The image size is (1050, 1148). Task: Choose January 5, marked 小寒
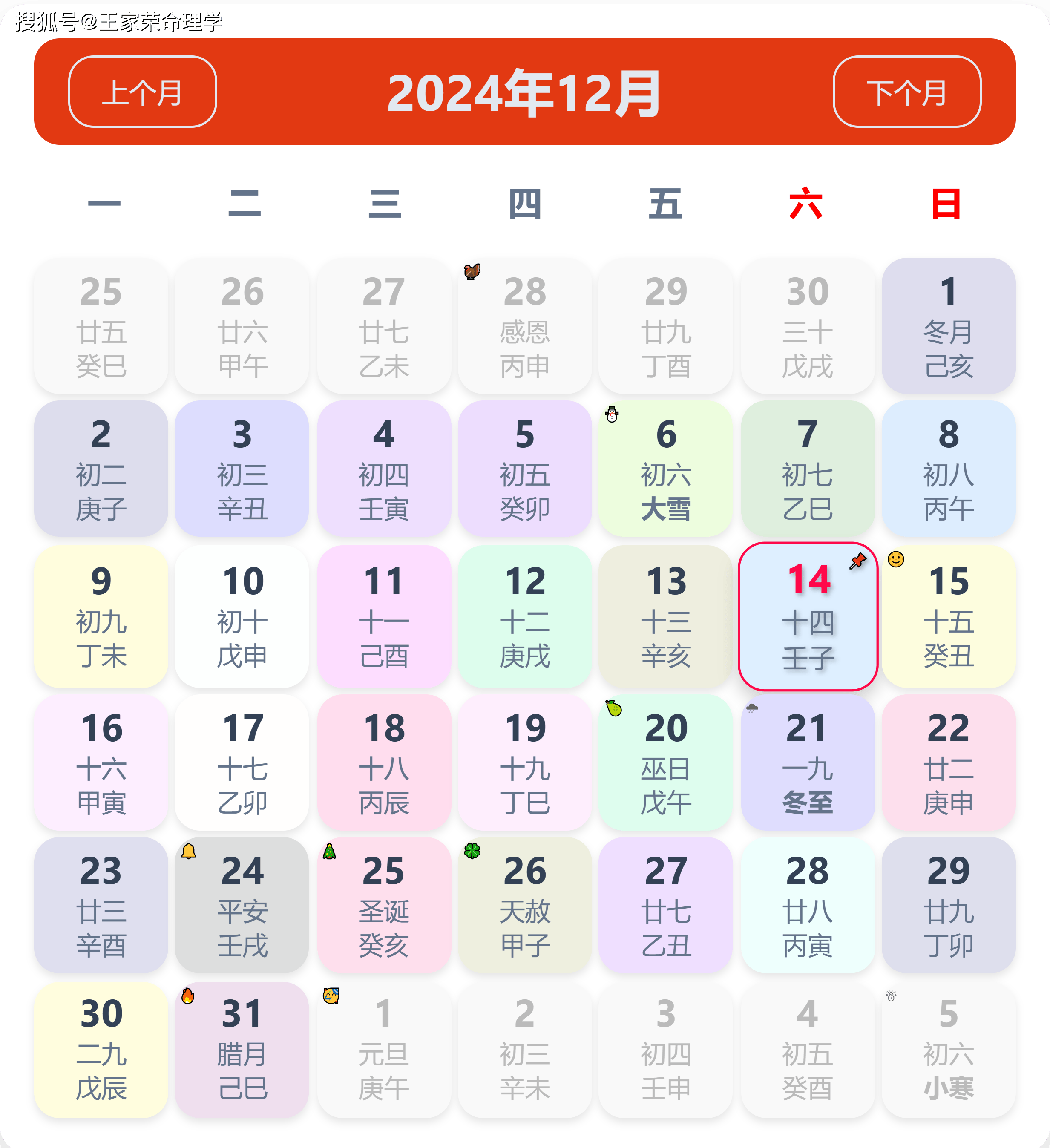[x=948, y=1049]
